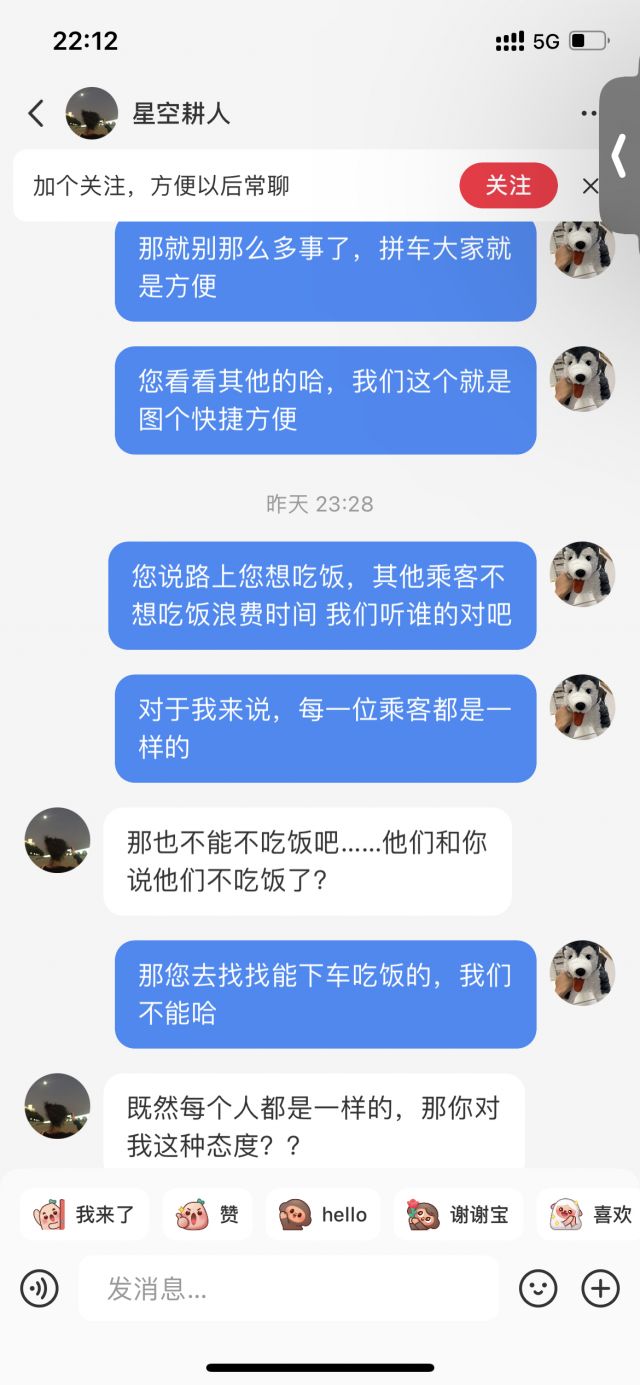Focus the 发消息 message input field
Screen dimensions: 640x1385
click(x=288, y=1289)
